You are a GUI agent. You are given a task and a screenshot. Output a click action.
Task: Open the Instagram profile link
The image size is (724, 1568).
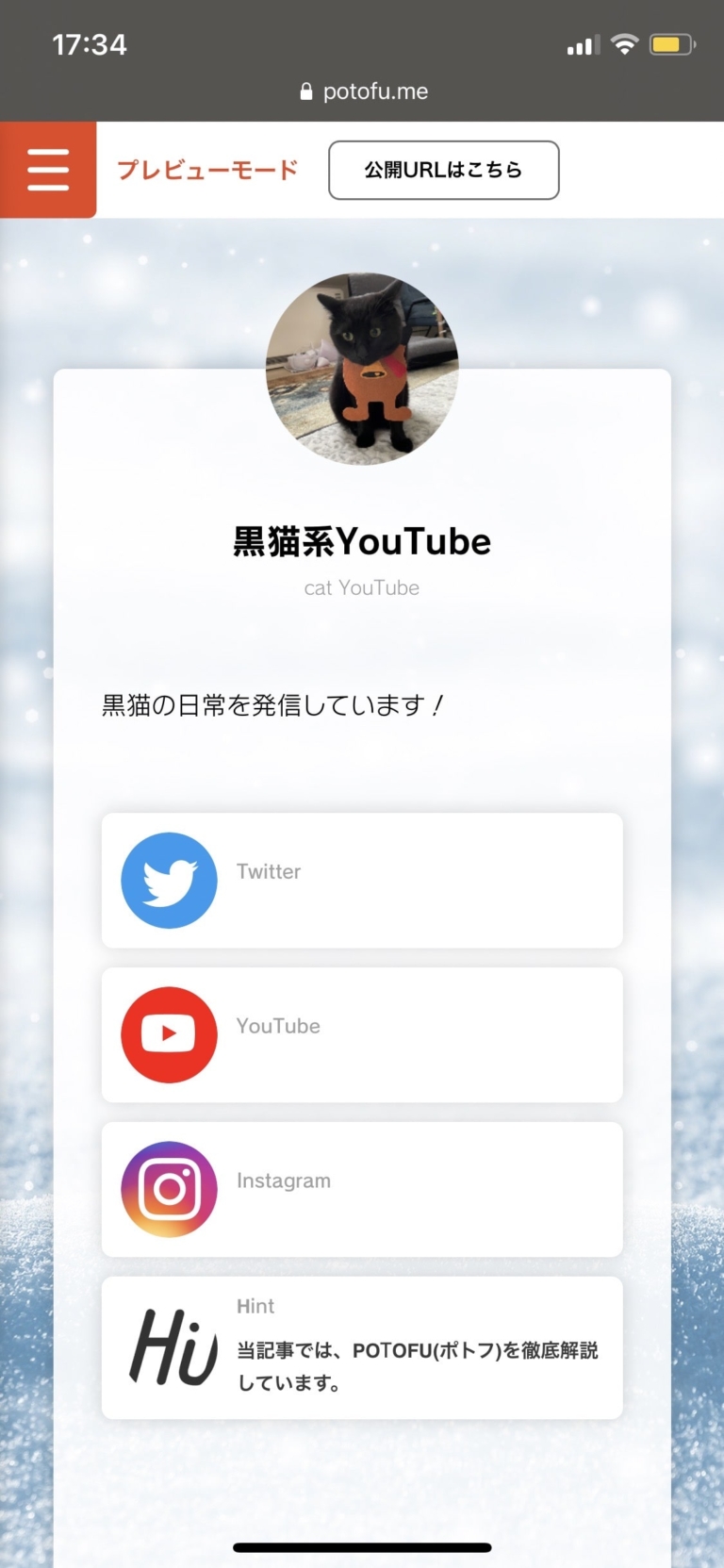pos(362,1189)
